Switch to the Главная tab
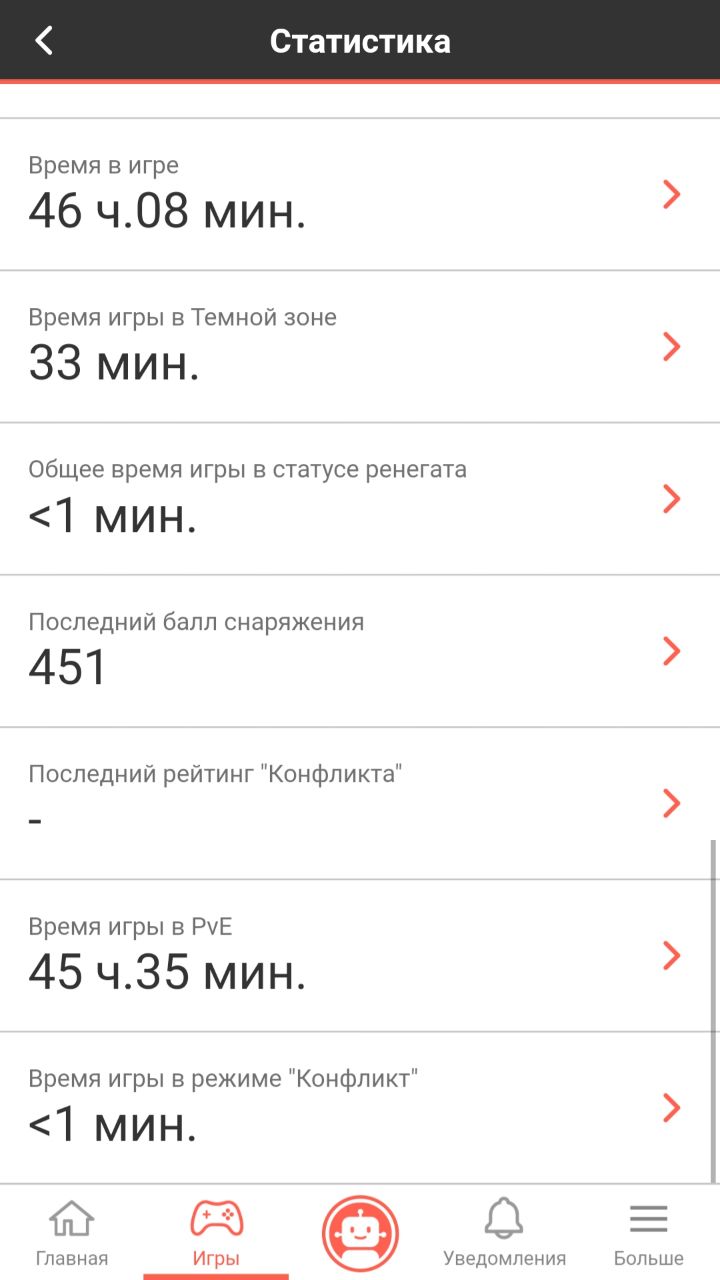Screen dimensions: 720x1280 click(72, 1234)
